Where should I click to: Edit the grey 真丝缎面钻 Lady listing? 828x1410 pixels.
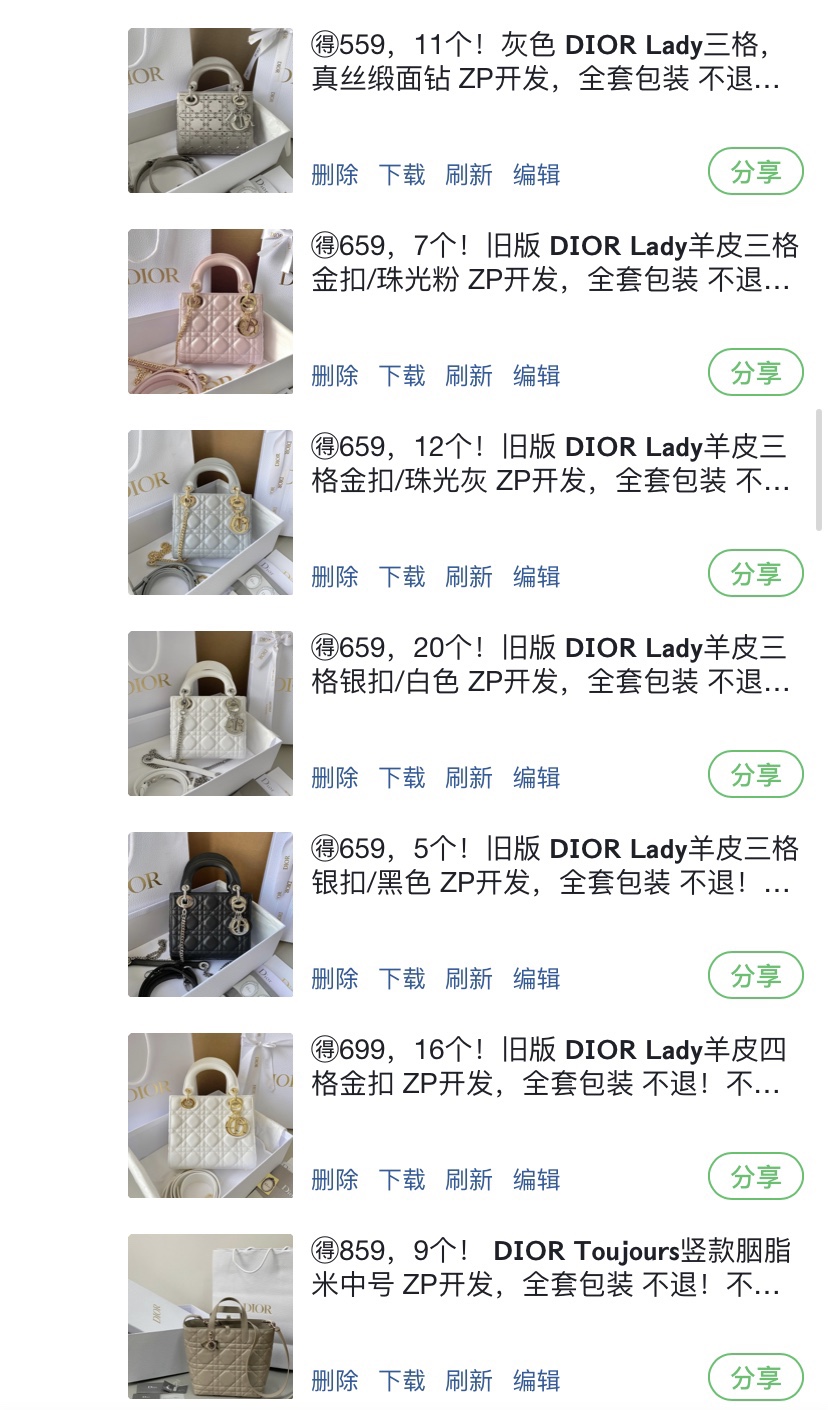pos(536,175)
